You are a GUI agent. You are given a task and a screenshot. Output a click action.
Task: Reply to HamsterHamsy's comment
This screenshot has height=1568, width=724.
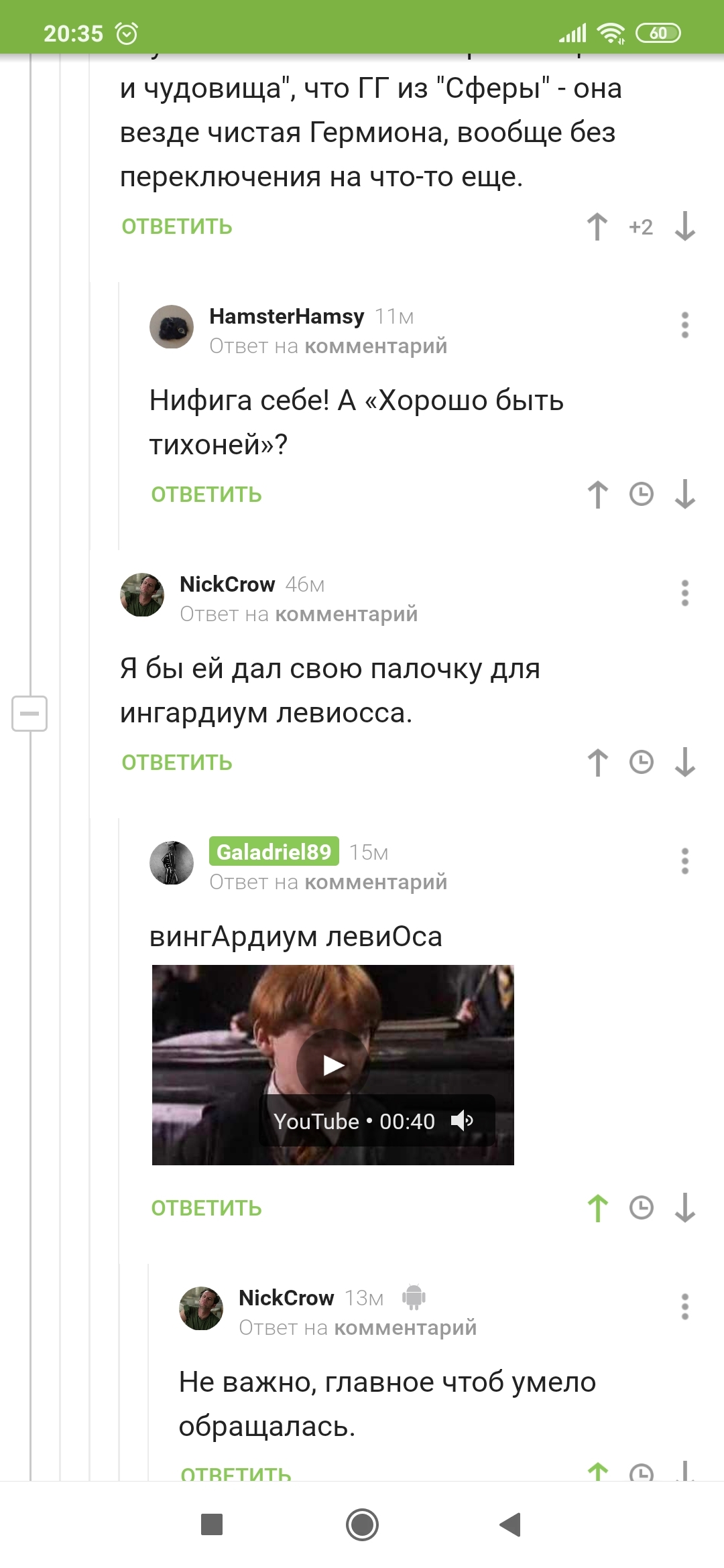pyautogui.click(x=206, y=495)
